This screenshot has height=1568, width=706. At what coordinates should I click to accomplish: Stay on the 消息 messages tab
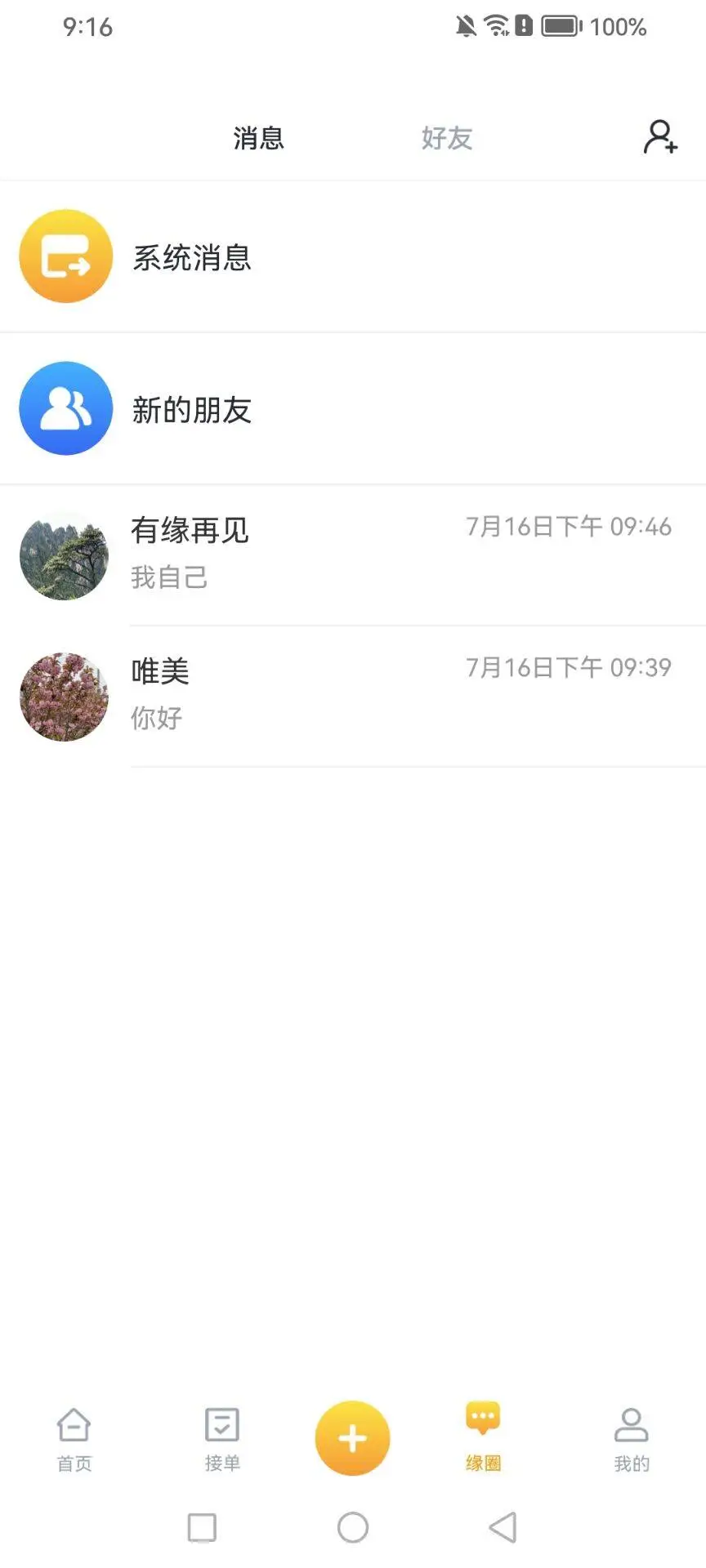259,138
